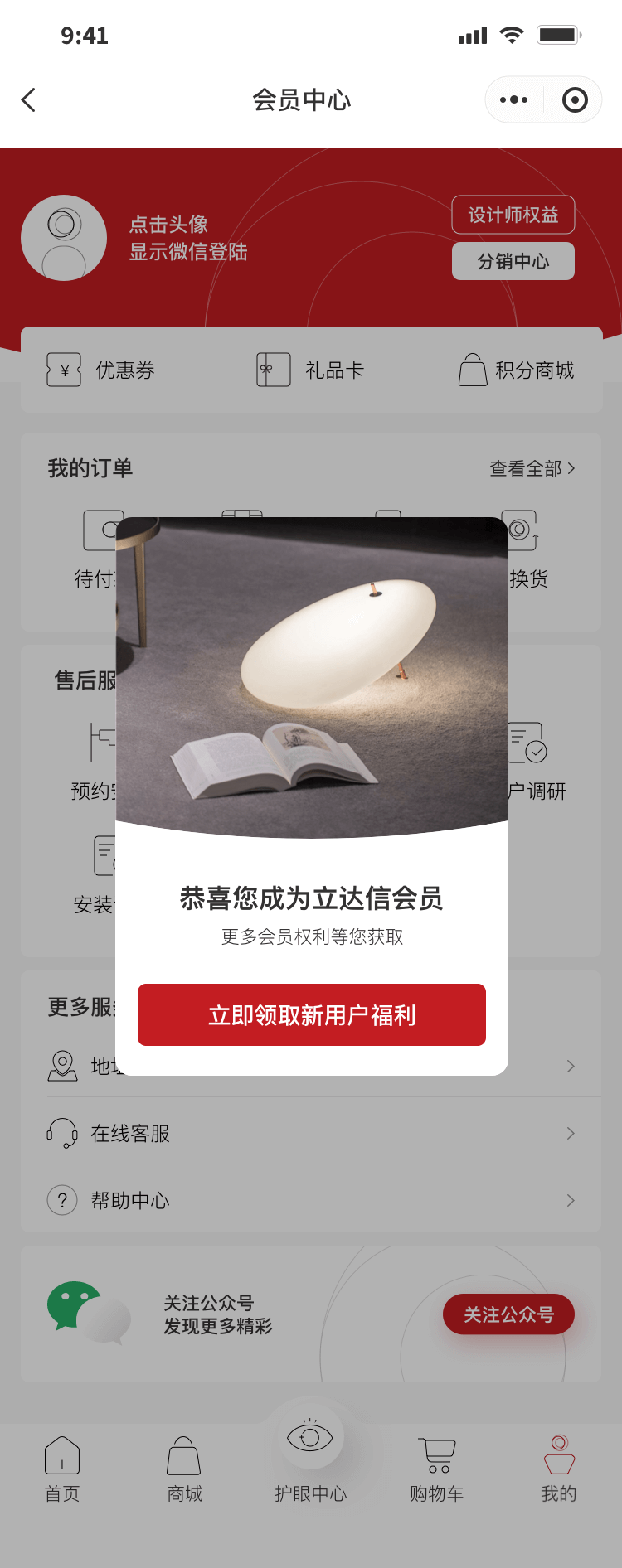Switch to the 商城 mall tab

[184, 1469]
